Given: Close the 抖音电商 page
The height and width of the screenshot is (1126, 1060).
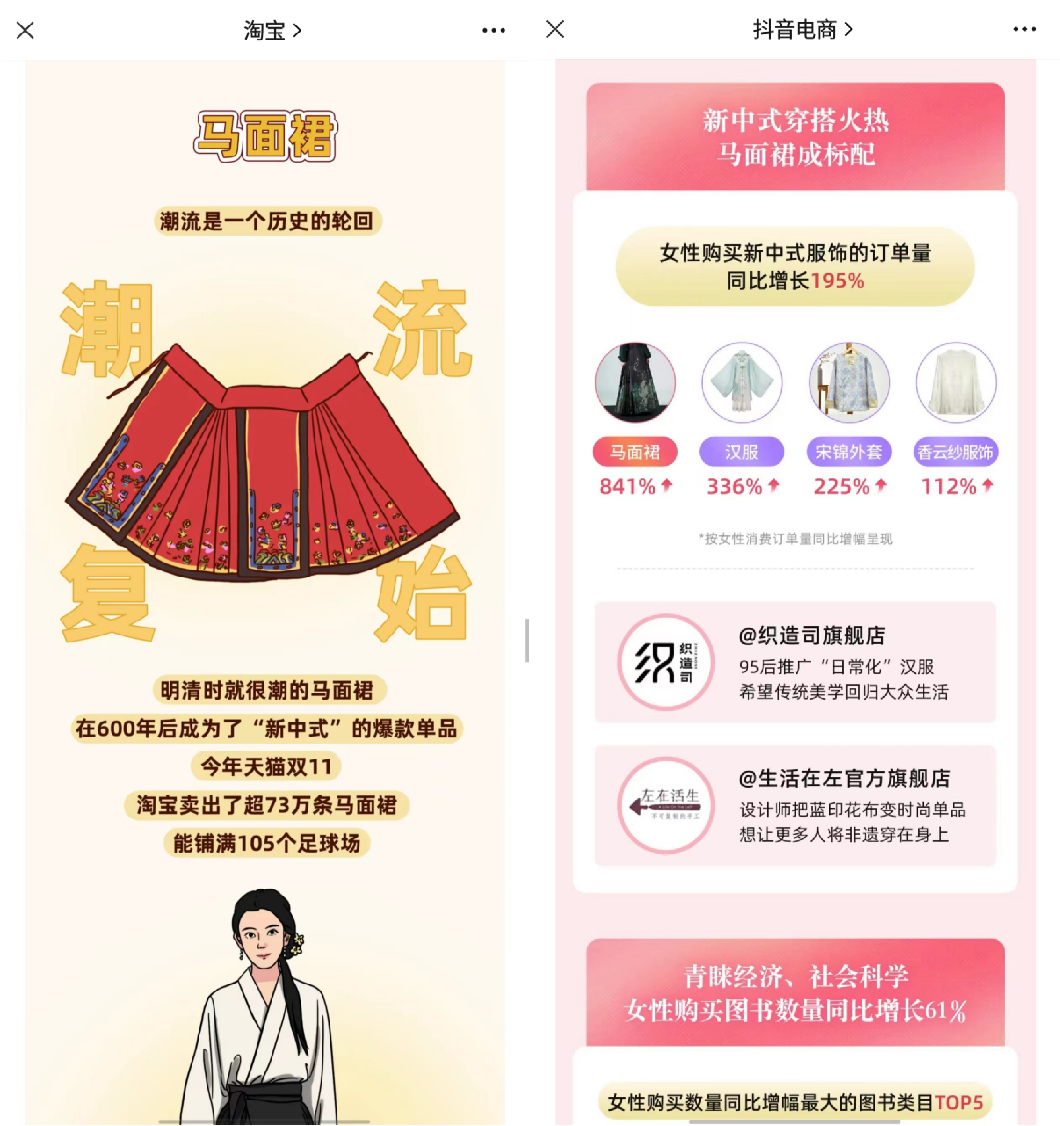Looking at the screenshot, I should tap(555, 30).
